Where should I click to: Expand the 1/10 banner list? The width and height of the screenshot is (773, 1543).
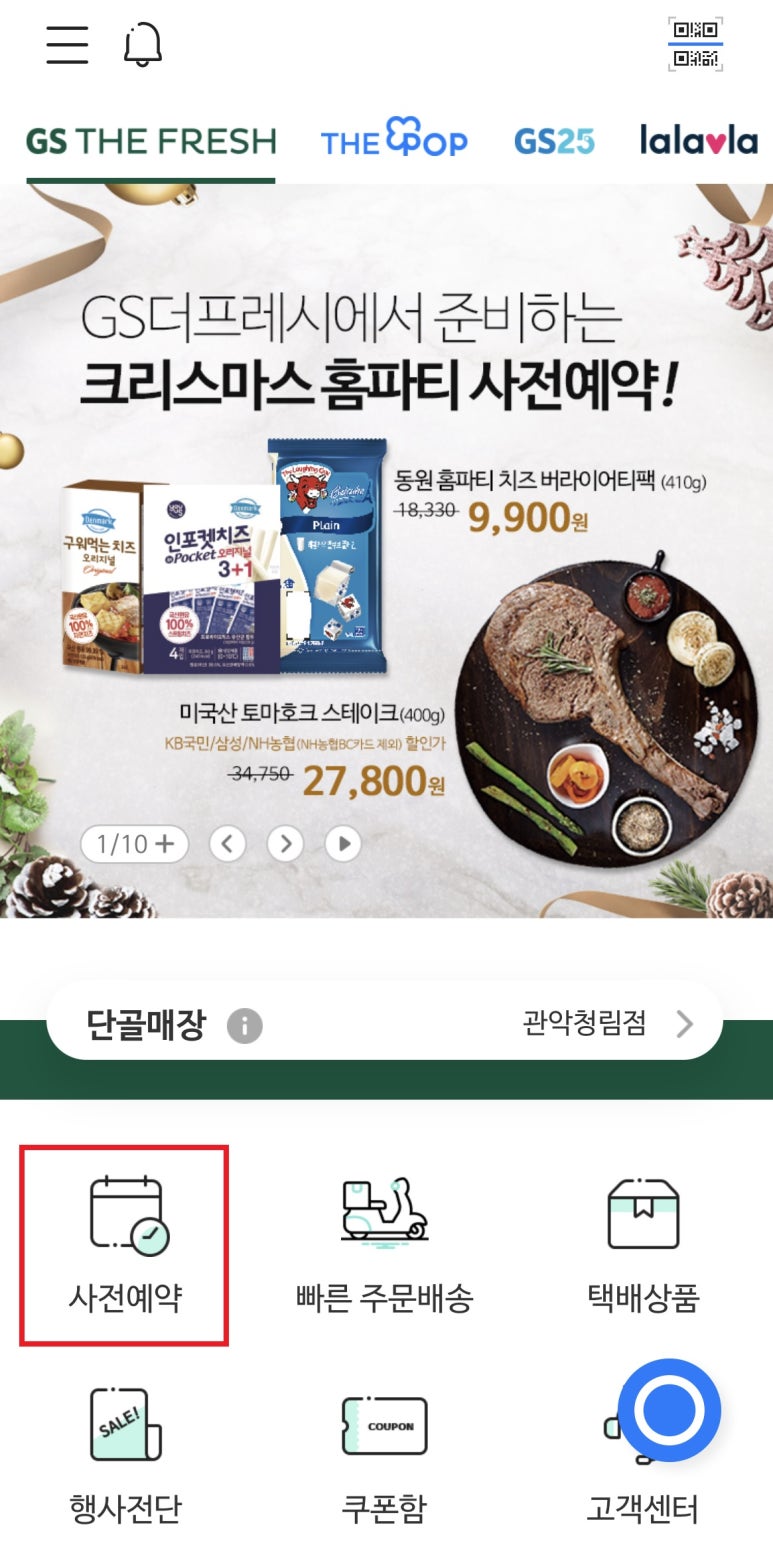click(135, 844)
